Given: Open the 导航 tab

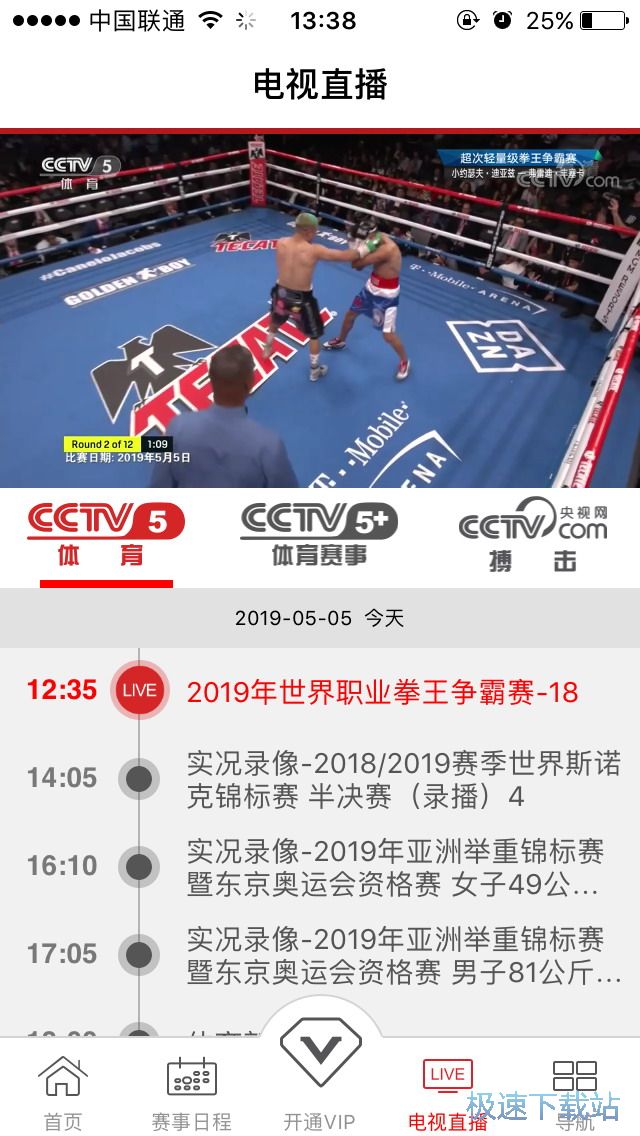Looking at the screenshot, I should (575, 1094).
